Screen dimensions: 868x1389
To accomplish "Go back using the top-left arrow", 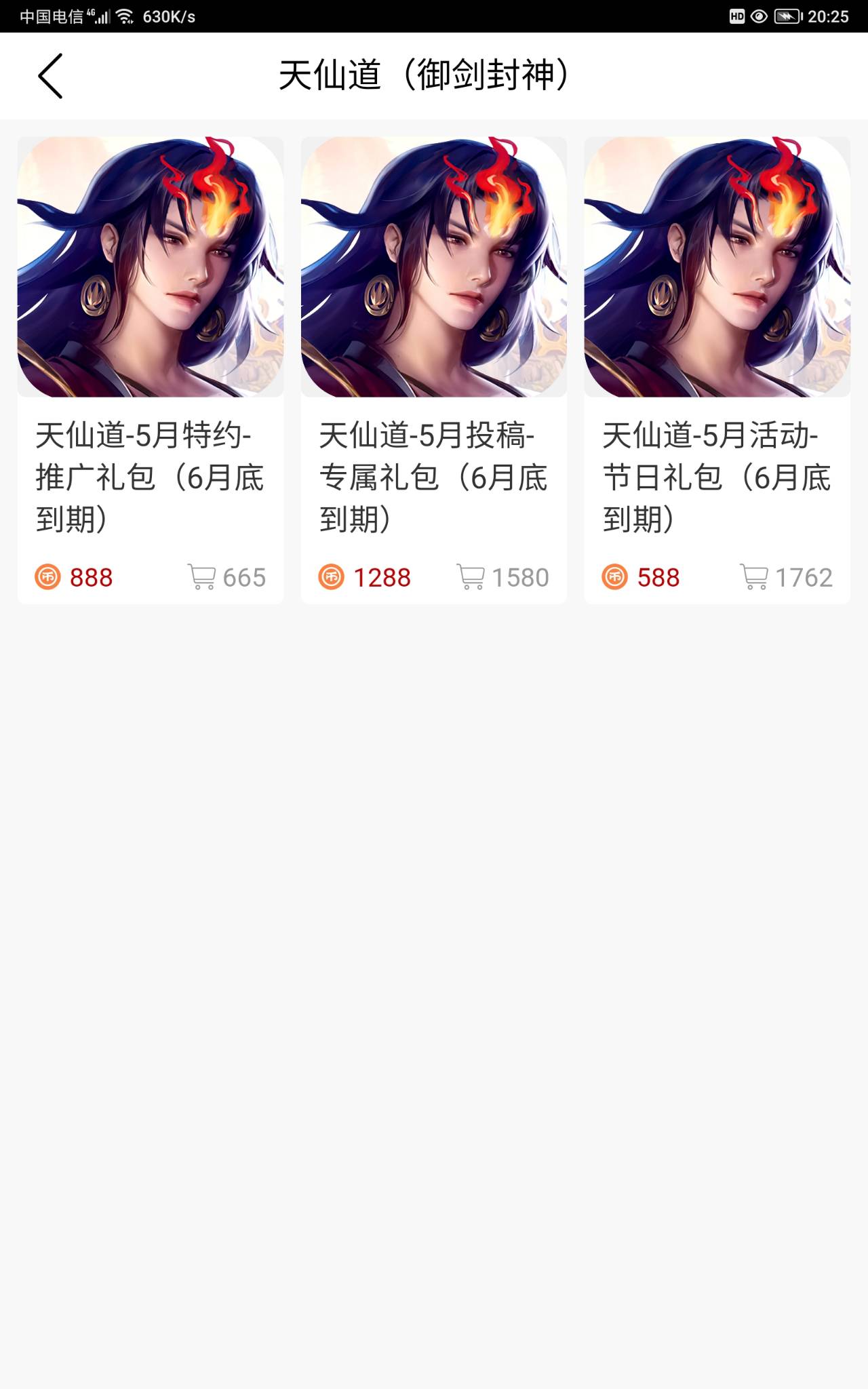I will [51, 76].
